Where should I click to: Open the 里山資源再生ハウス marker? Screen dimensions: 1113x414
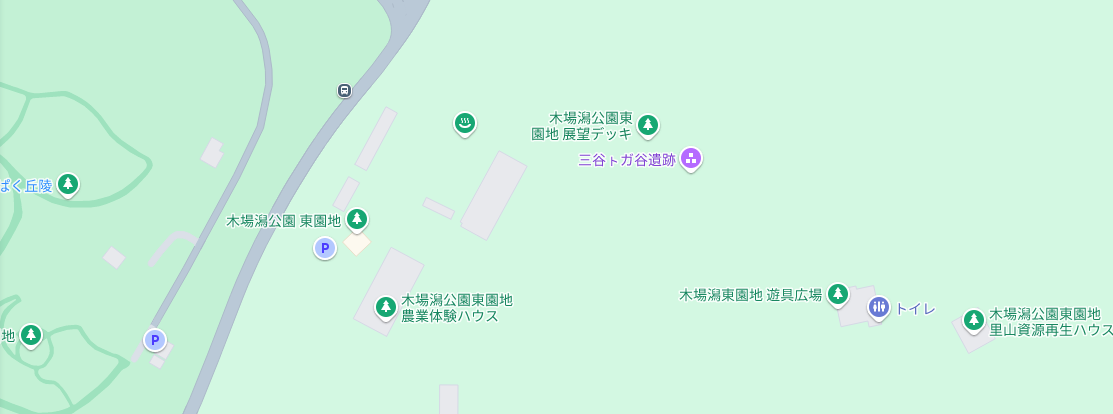[x=973, y=319]
